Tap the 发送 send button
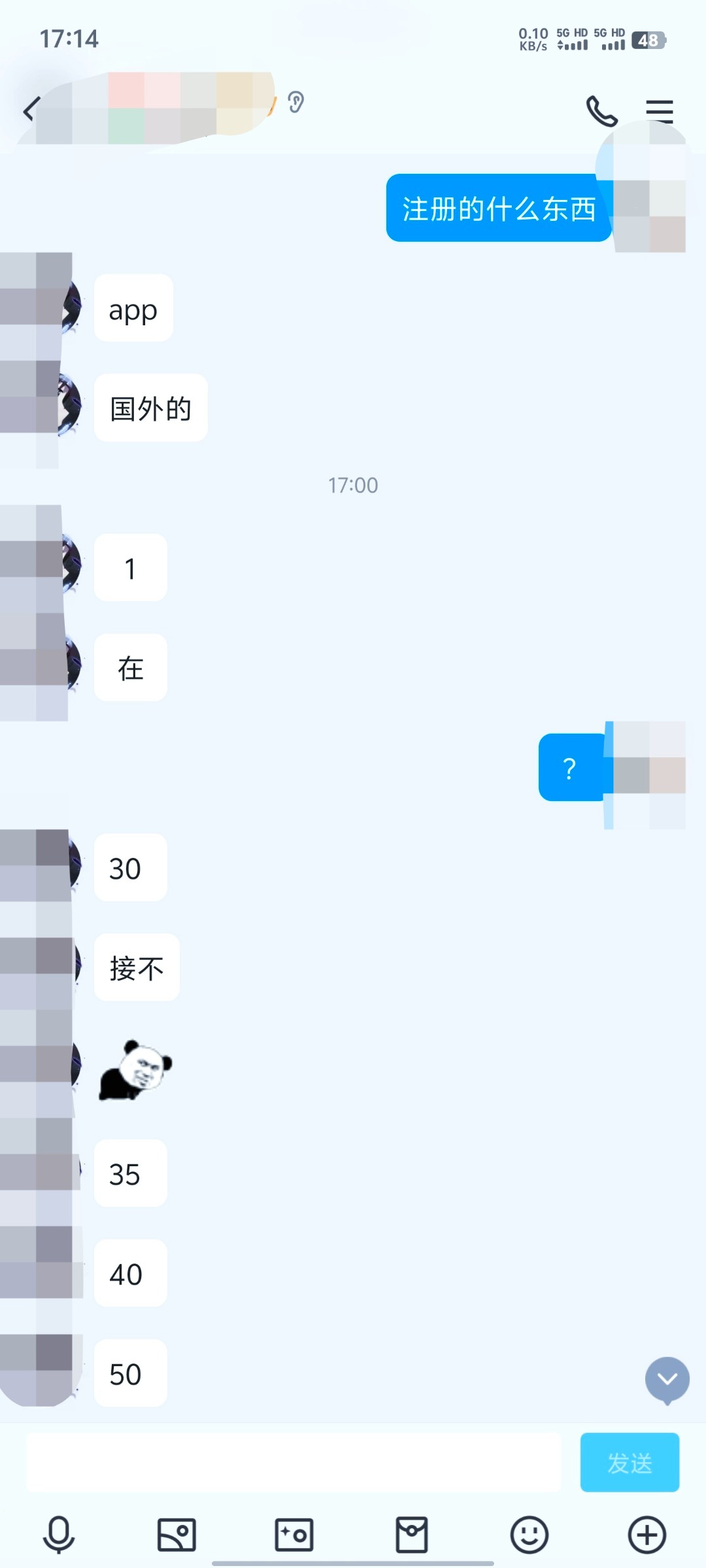The width and height of the screenshot is (706, 1568). click(x=629, y=1463)
